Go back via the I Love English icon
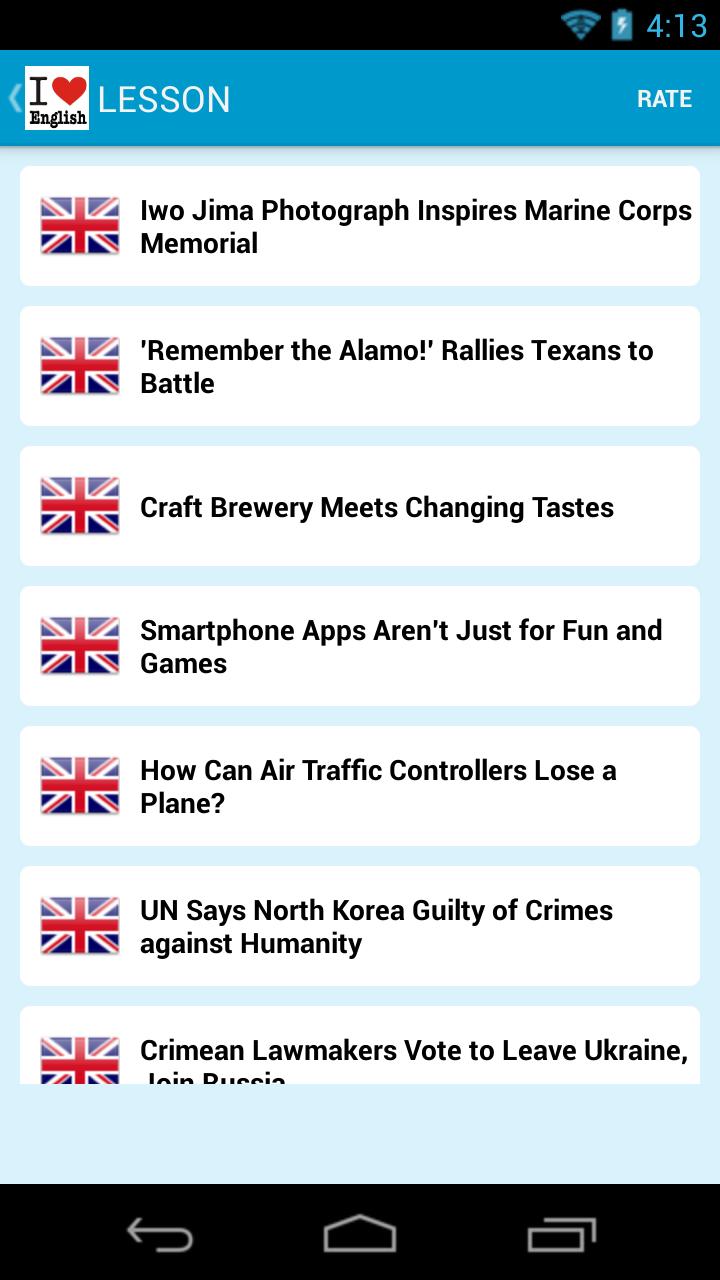Screen dimensions: 720x1280 click(56, 98)
